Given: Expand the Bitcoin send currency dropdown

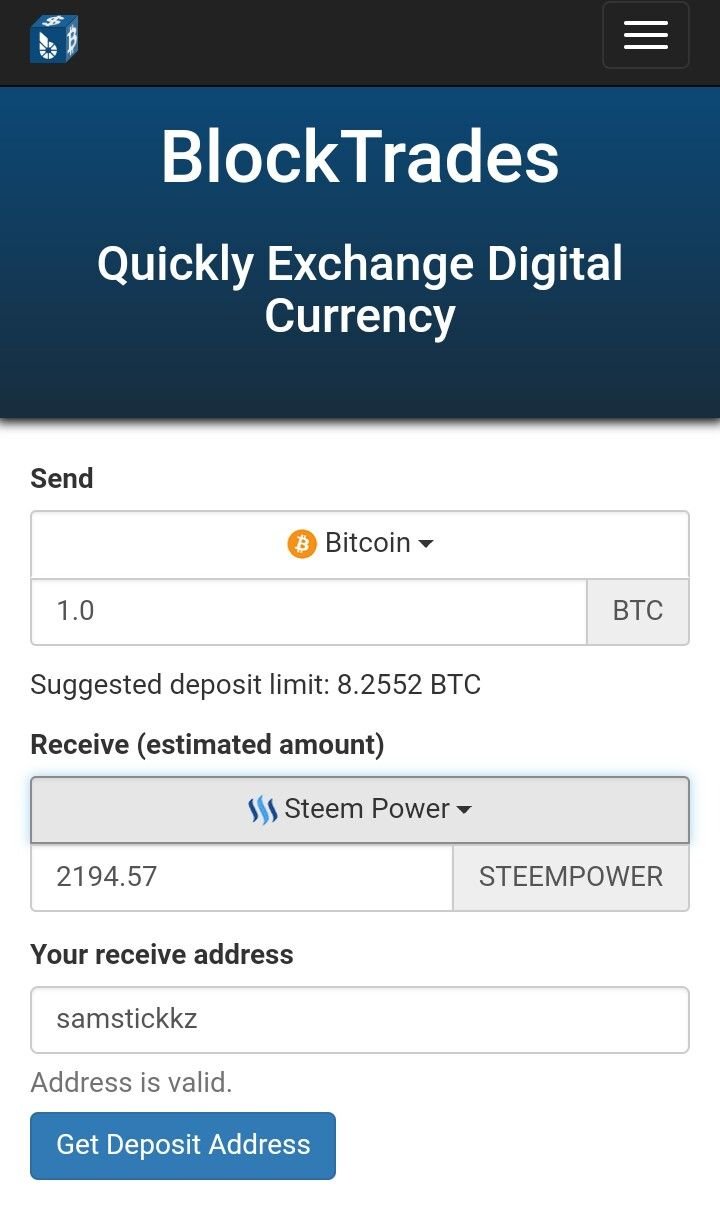Looking at the screenshot, I should point(360,544).
